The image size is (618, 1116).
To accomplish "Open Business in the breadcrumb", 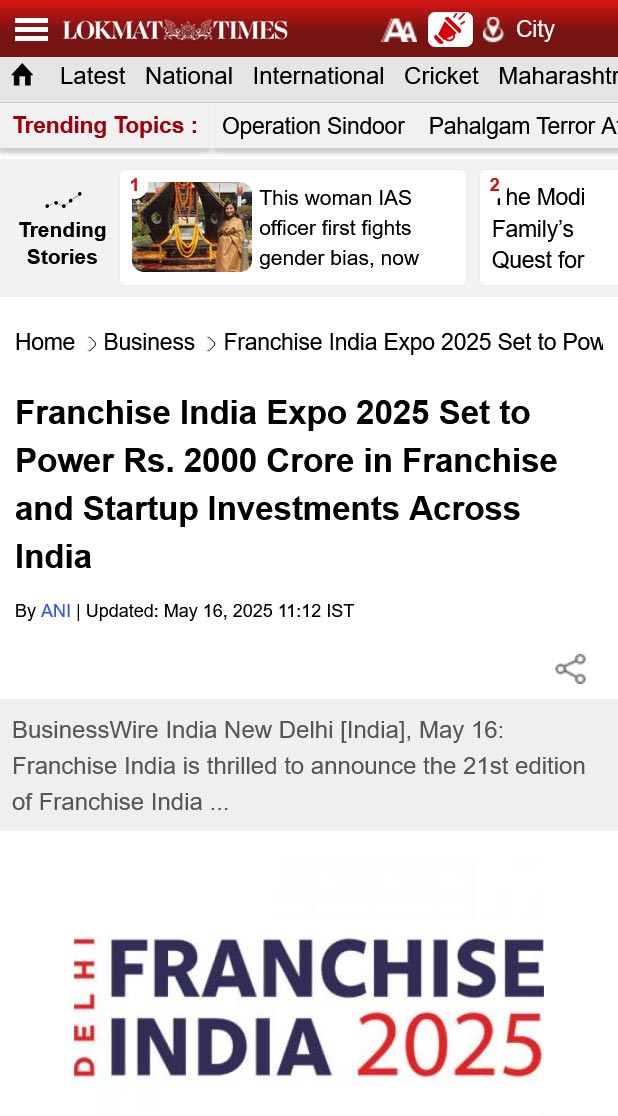I will (149, 342).
